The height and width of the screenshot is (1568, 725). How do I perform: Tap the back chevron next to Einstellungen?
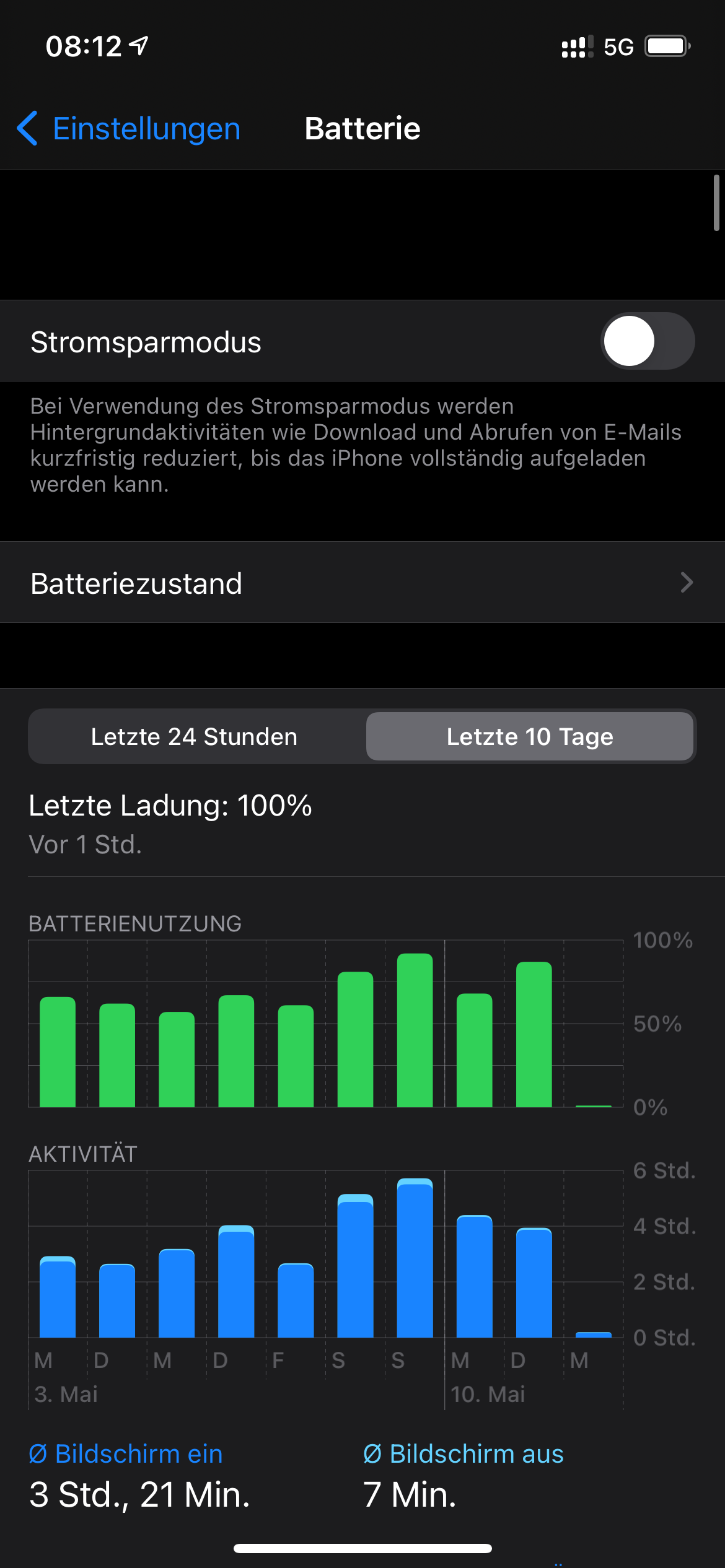coord(27,128)
